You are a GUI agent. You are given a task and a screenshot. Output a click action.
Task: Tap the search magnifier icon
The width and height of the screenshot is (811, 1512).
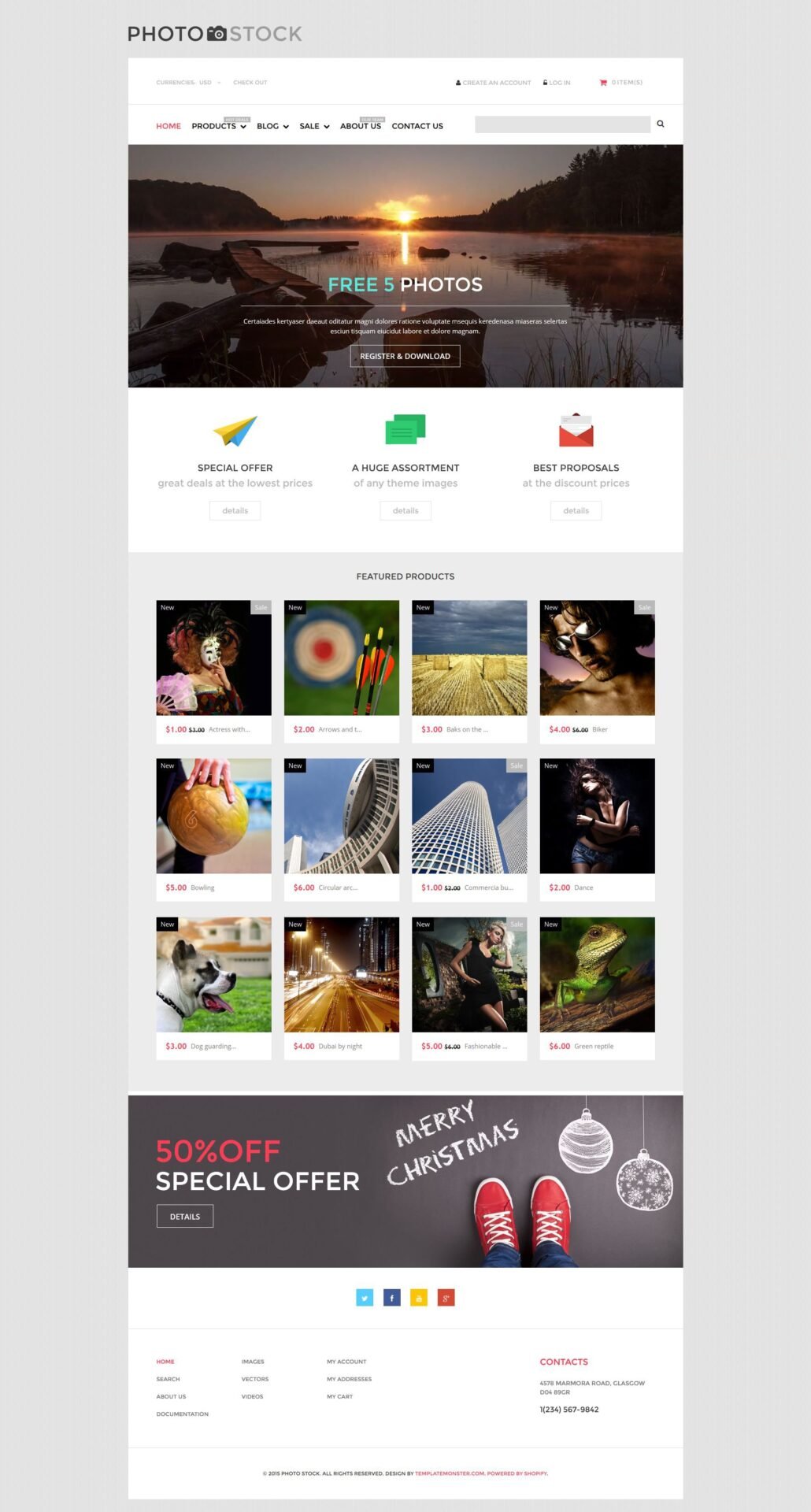click(x=660, y=124)
